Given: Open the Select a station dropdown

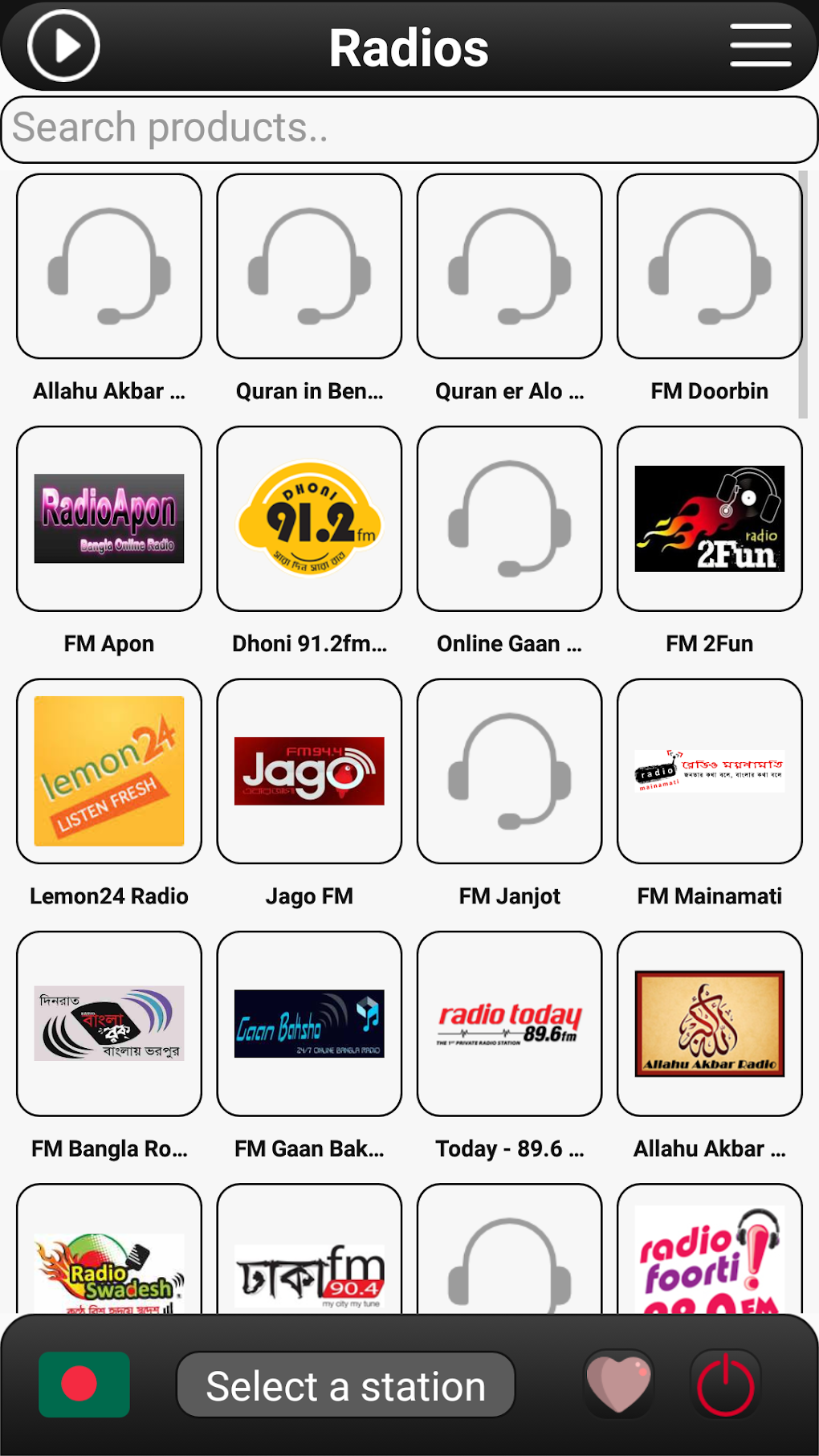Looking at the screenshot, I should click(x=345, y=1384).
